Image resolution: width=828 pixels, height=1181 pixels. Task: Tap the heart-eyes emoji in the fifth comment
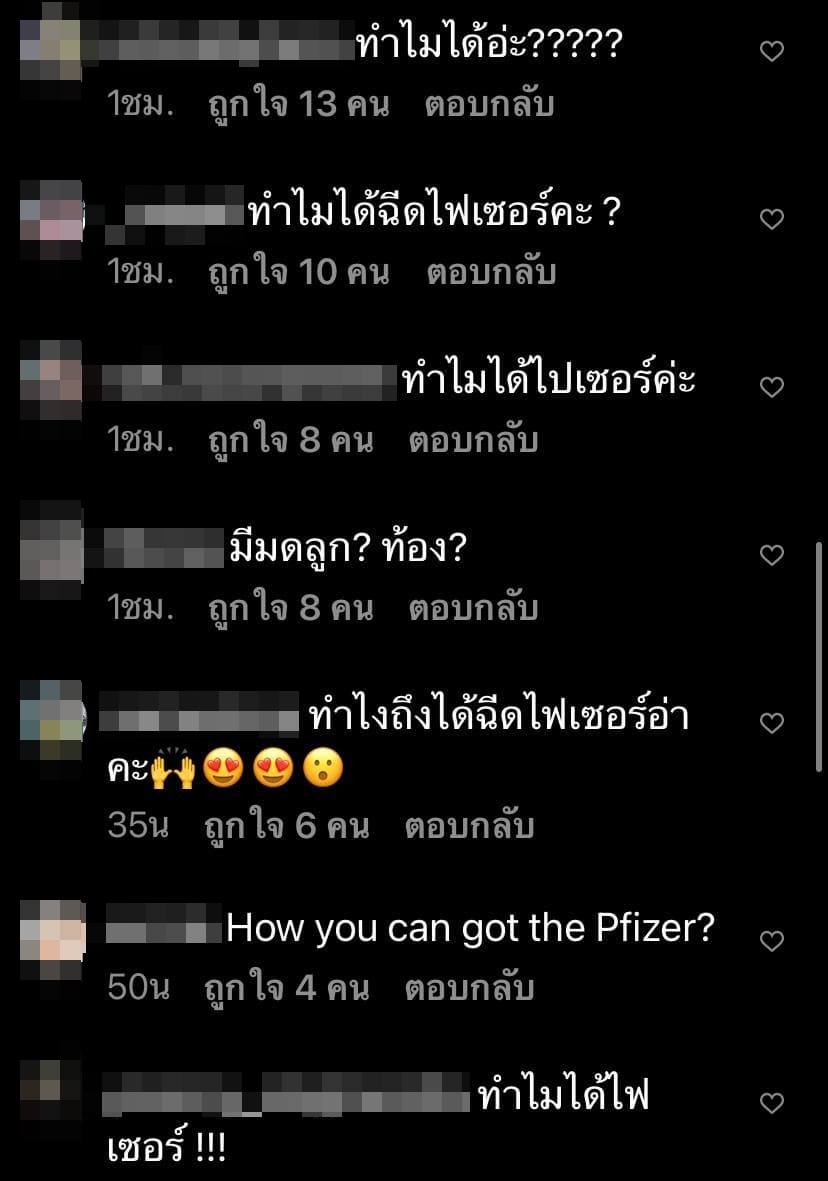(225, 769)
